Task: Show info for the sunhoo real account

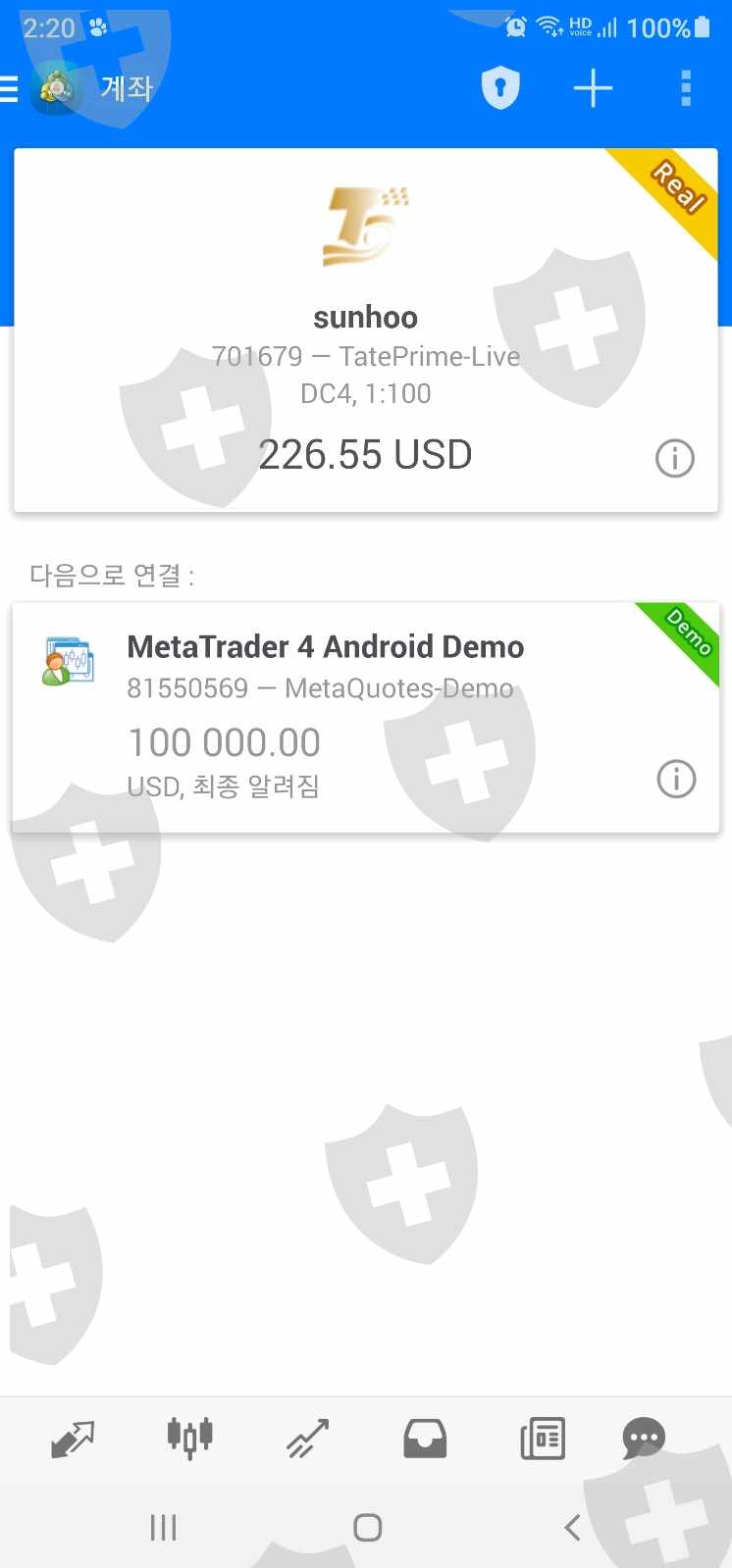Action: tap(675, 458)
